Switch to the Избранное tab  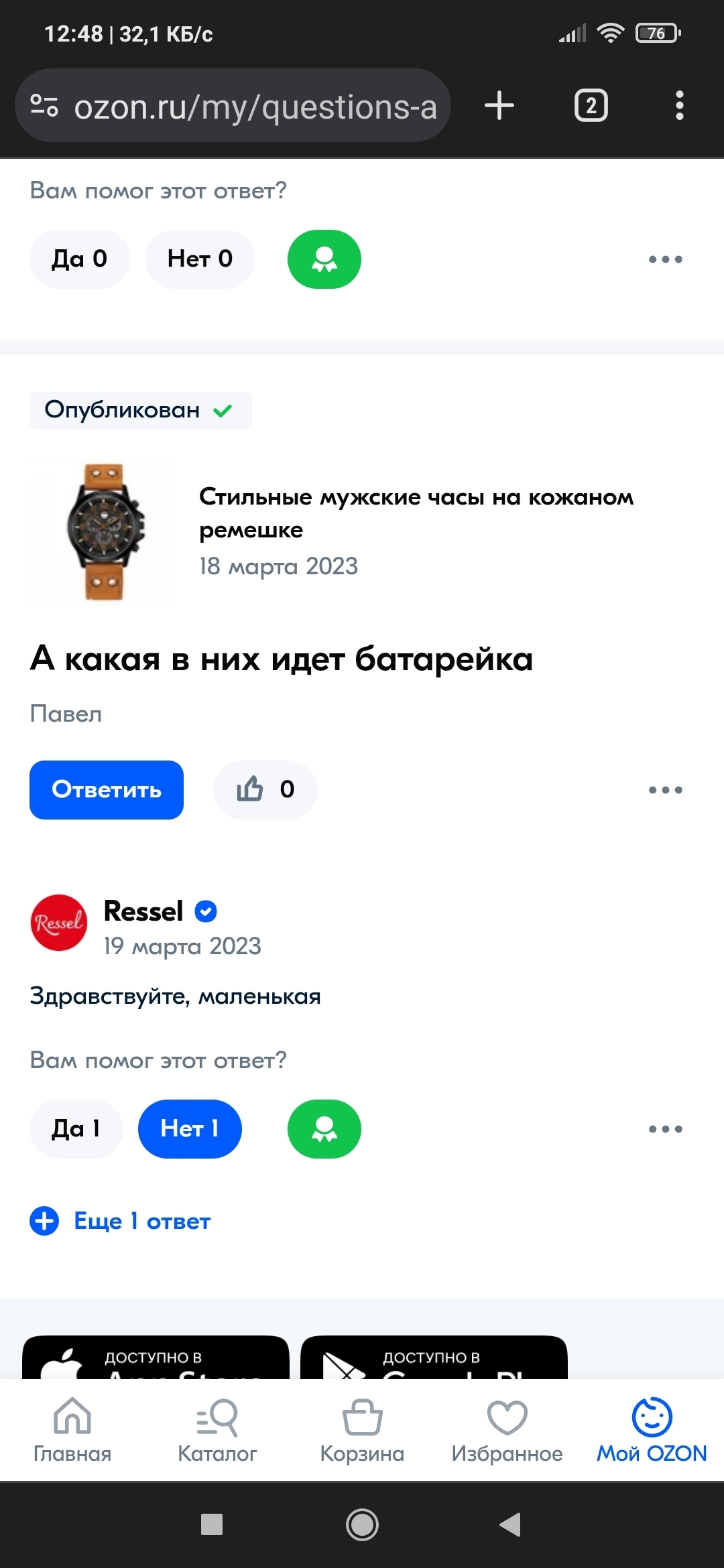[x=507, y=1430]
